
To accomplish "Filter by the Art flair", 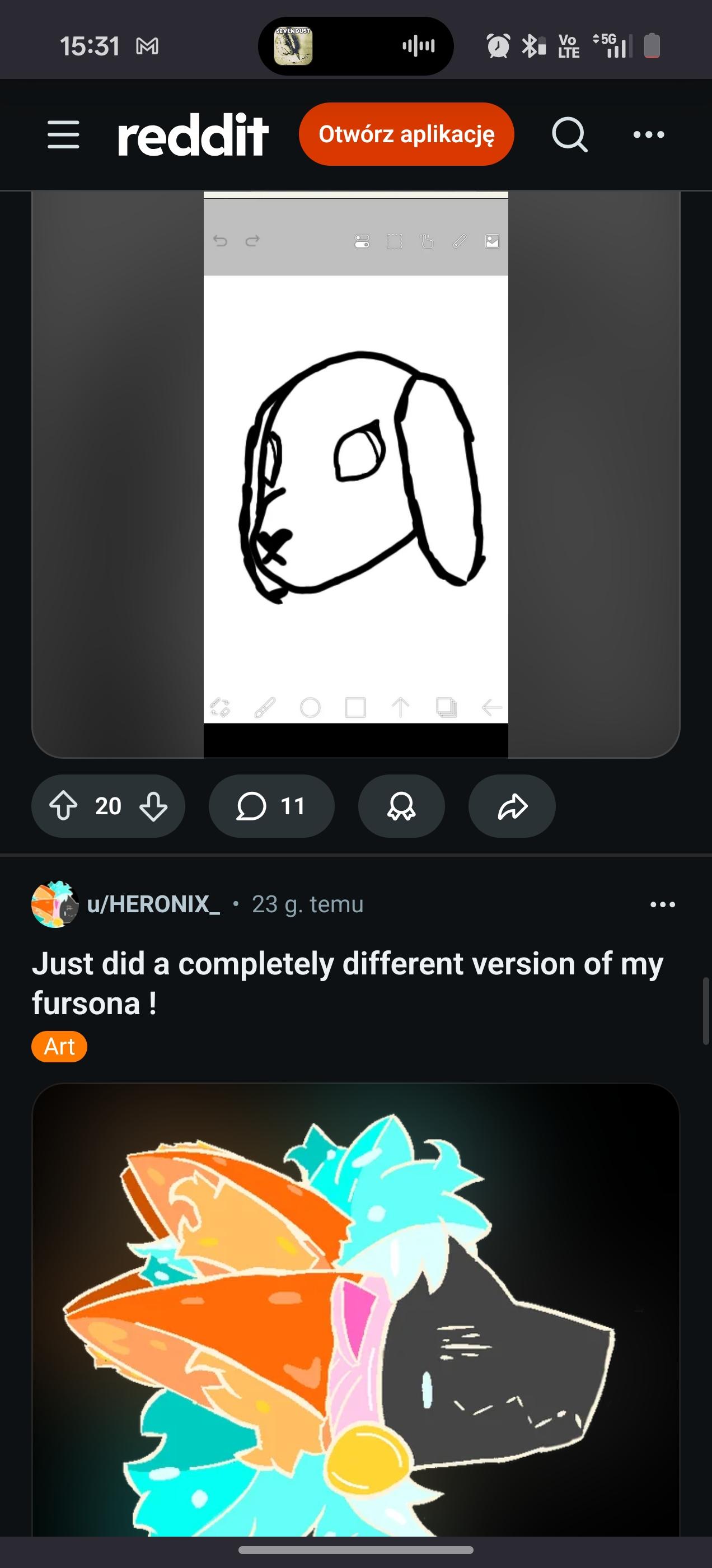I will tap(59, 1046).
